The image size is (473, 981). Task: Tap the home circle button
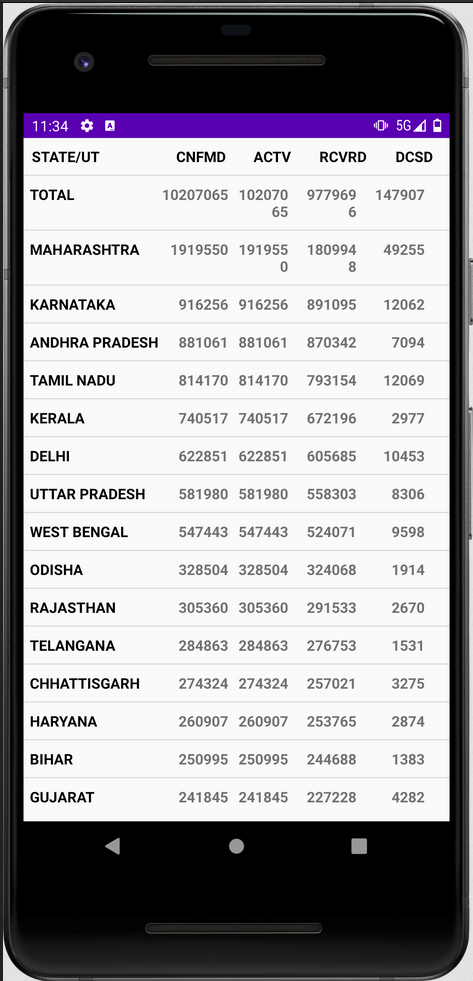tap(236, 846)
